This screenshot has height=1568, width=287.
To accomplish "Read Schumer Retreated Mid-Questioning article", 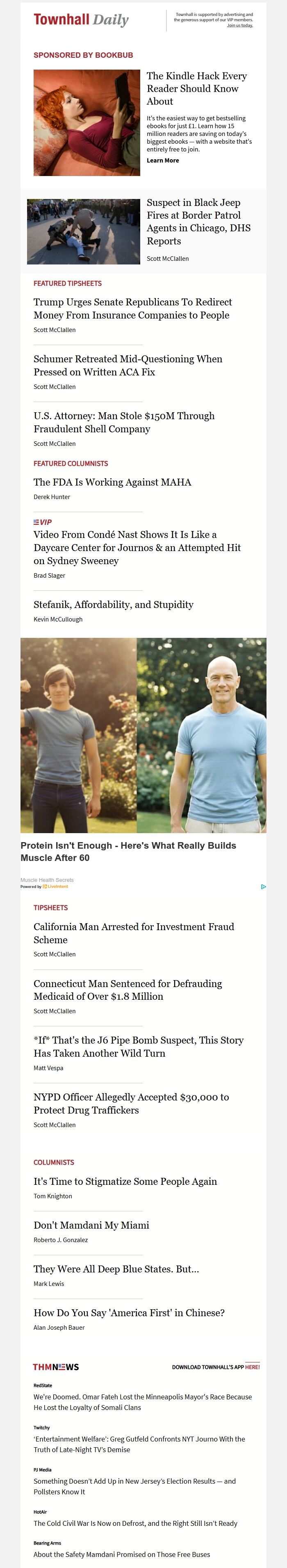I will (128, 365).
